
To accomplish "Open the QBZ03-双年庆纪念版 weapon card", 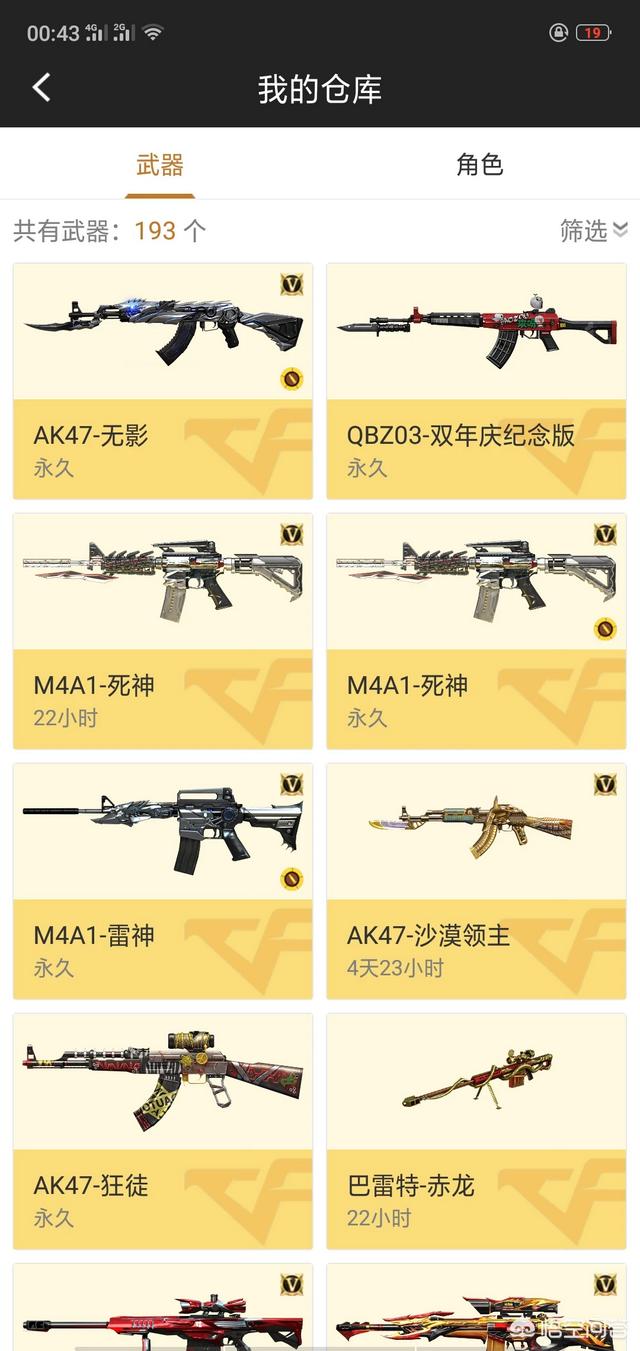I will (x=476, y=381).
